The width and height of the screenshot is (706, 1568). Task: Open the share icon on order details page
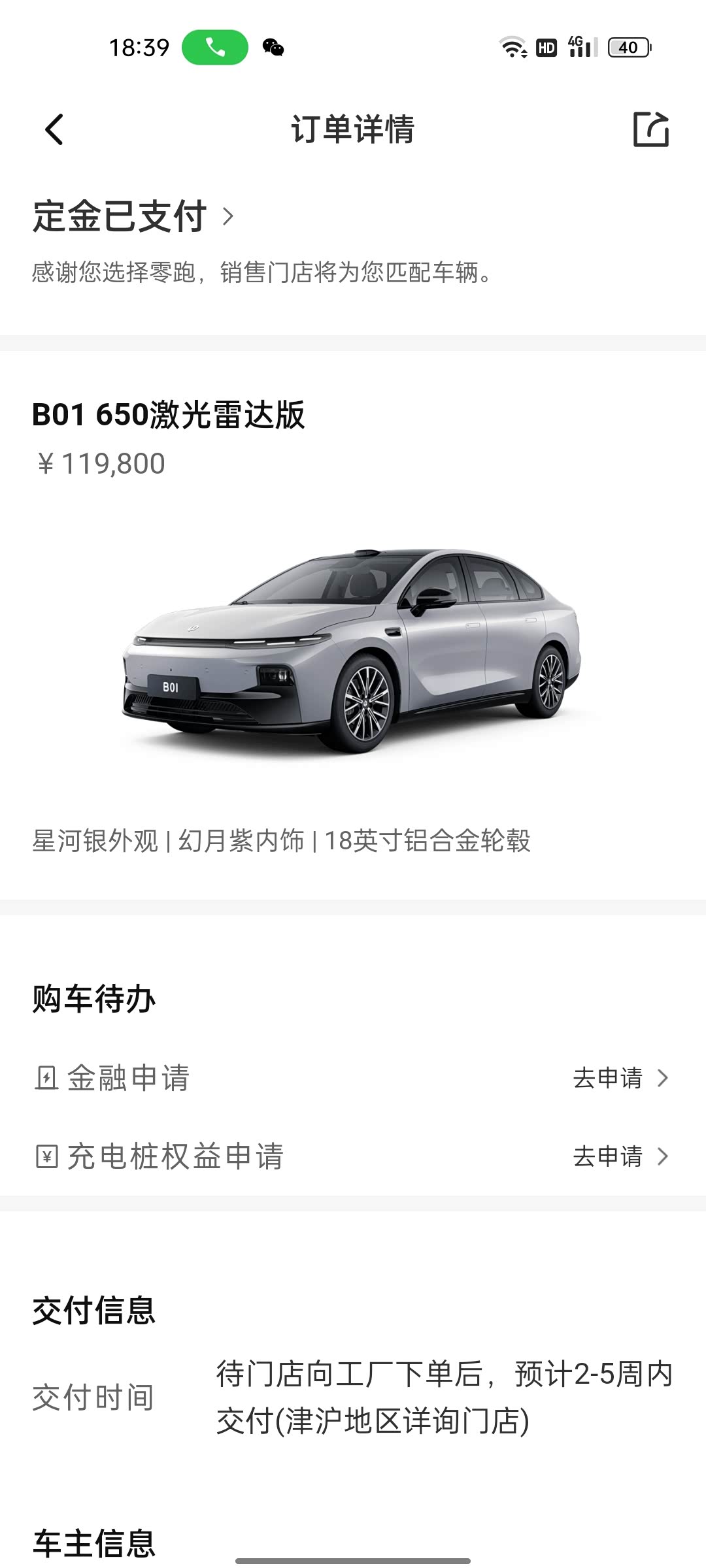[651, 128]
